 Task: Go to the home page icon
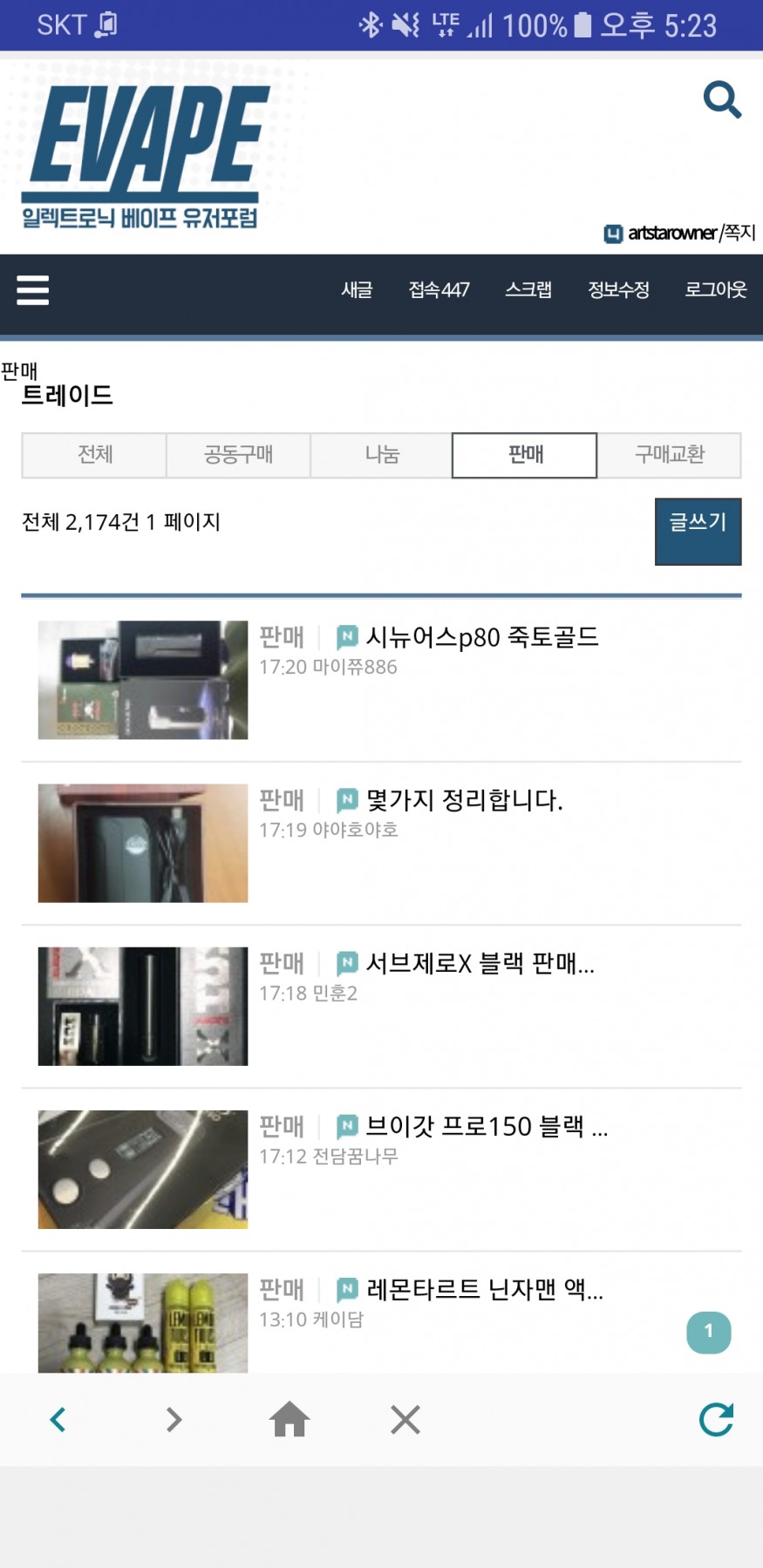click(290, 1420)
